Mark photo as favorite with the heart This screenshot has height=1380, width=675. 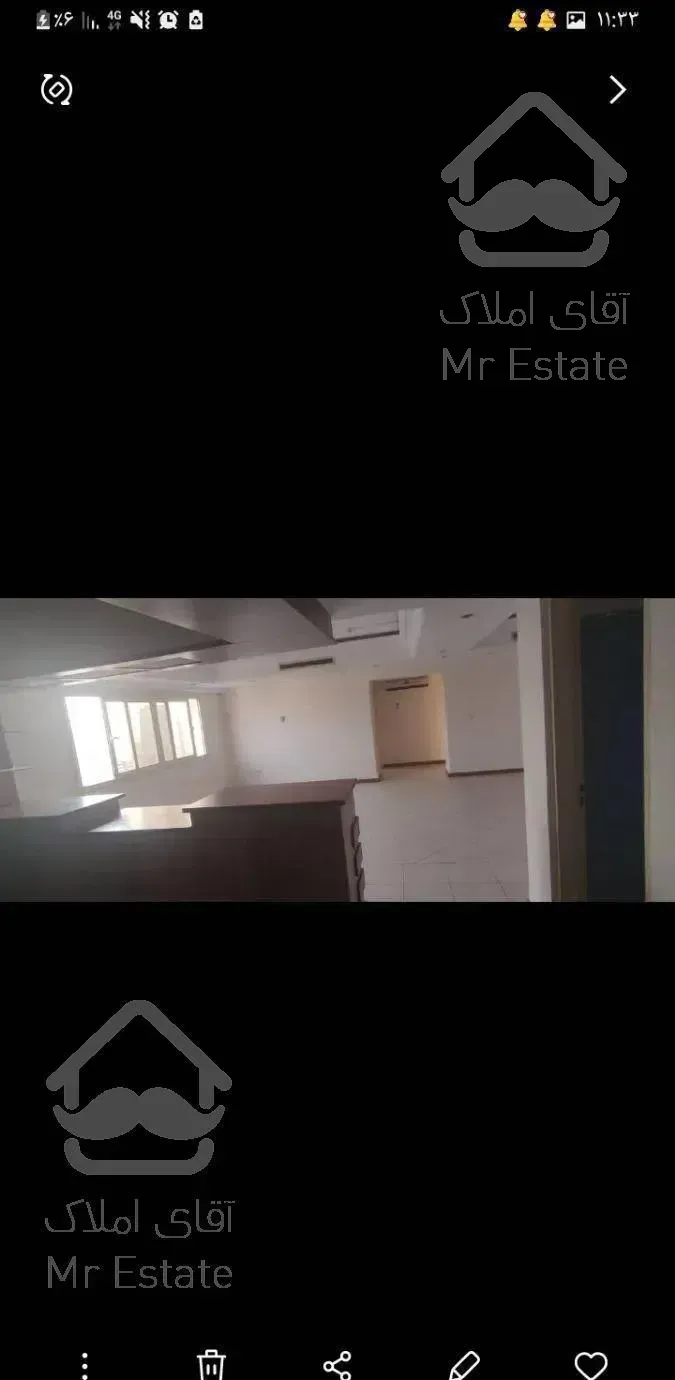click(x=591, y=1364)
